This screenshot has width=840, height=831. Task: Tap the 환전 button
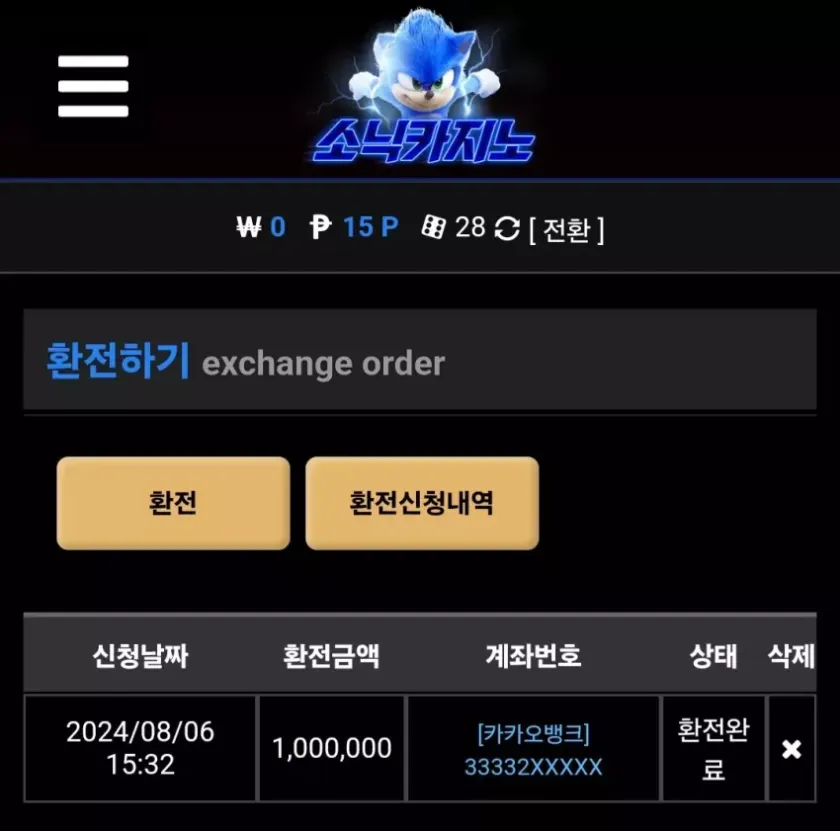tap(173, 503)
